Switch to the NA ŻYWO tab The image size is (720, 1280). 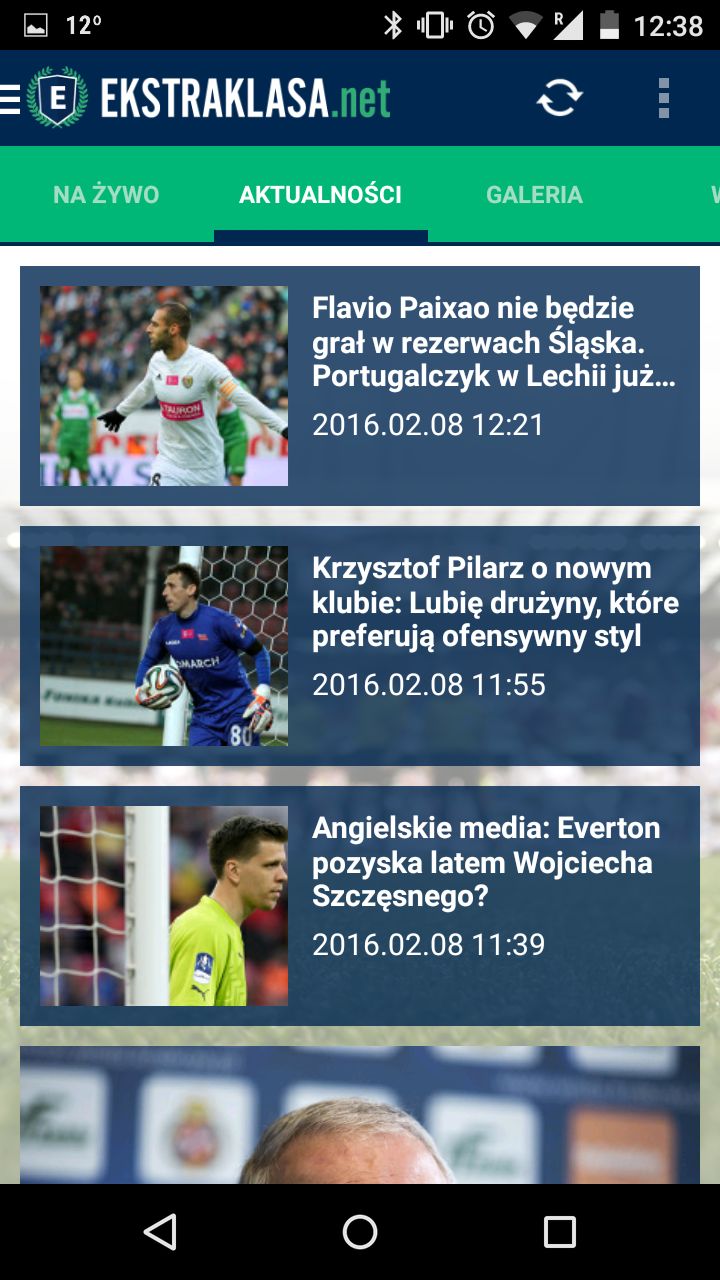coord(106,195)
